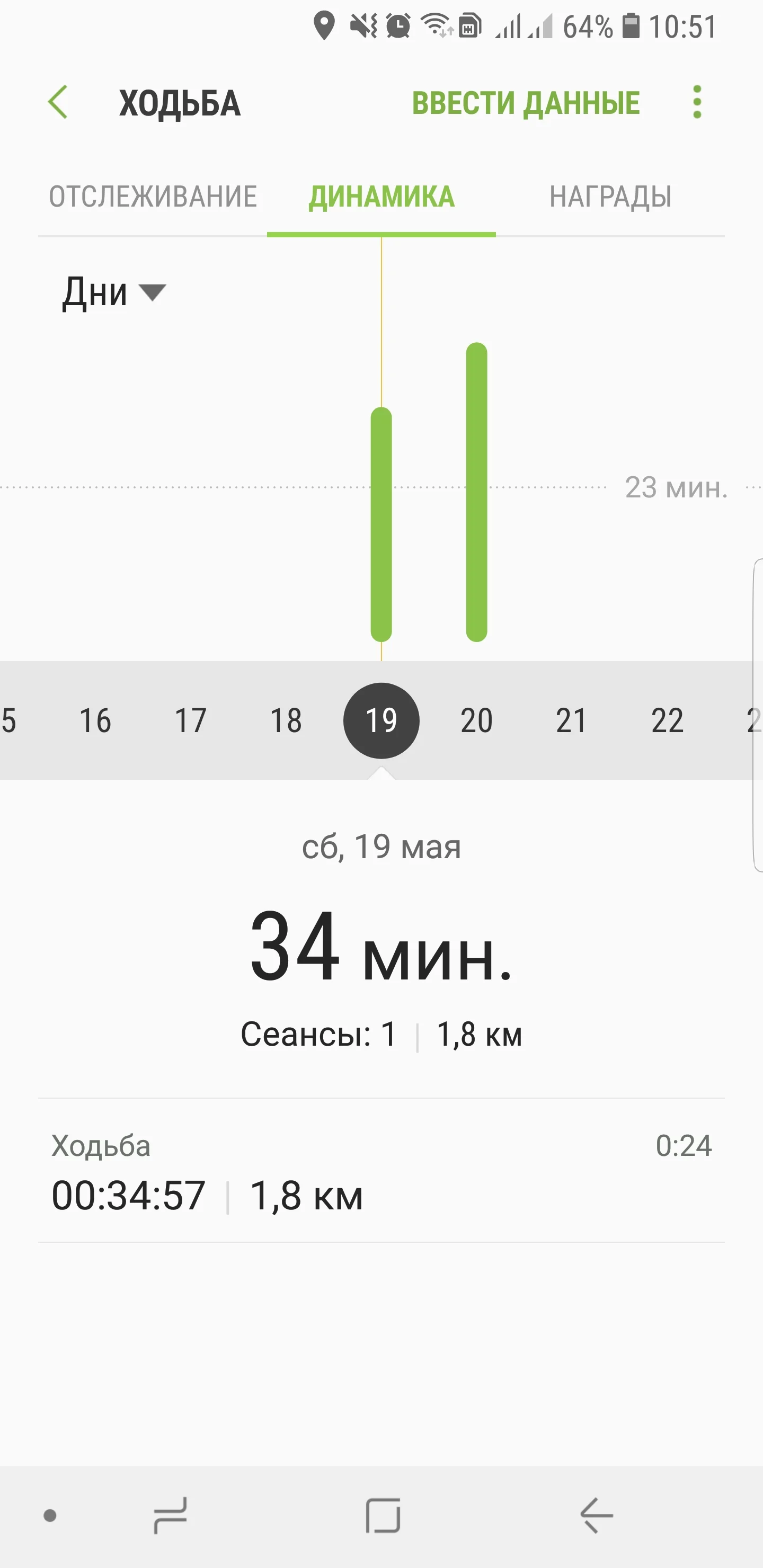Choose day 18 on the date strip
This screenshot has width=763, height=1568.
tap(286, 720)
